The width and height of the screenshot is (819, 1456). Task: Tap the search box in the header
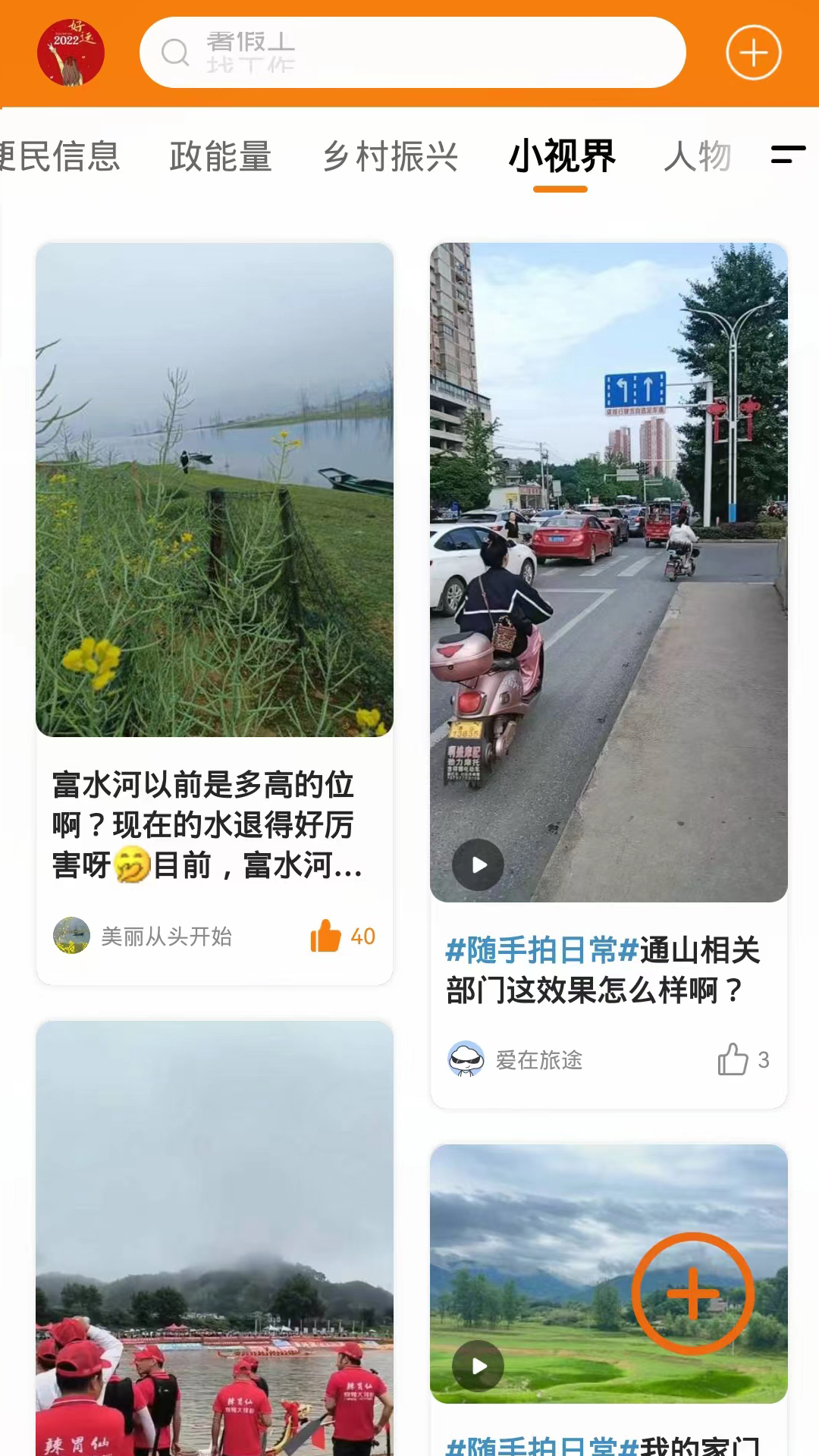413,52
